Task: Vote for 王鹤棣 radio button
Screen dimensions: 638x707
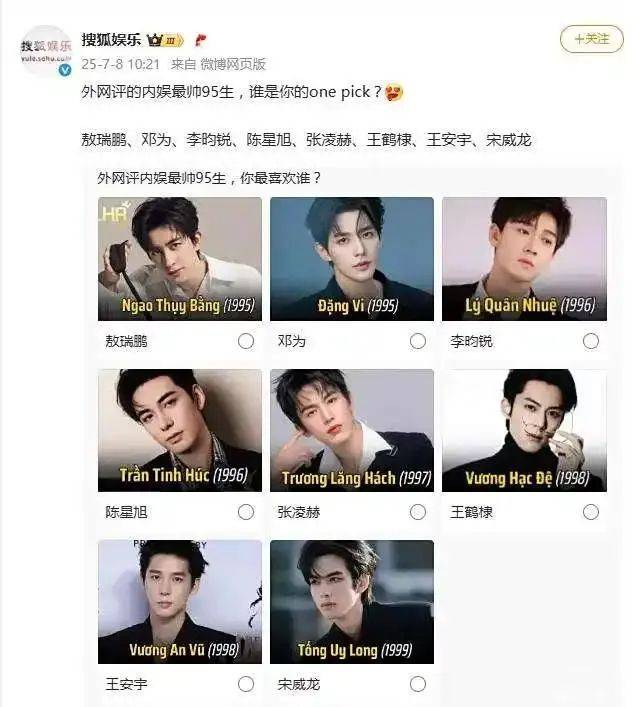Action: (x=590, y=512)
